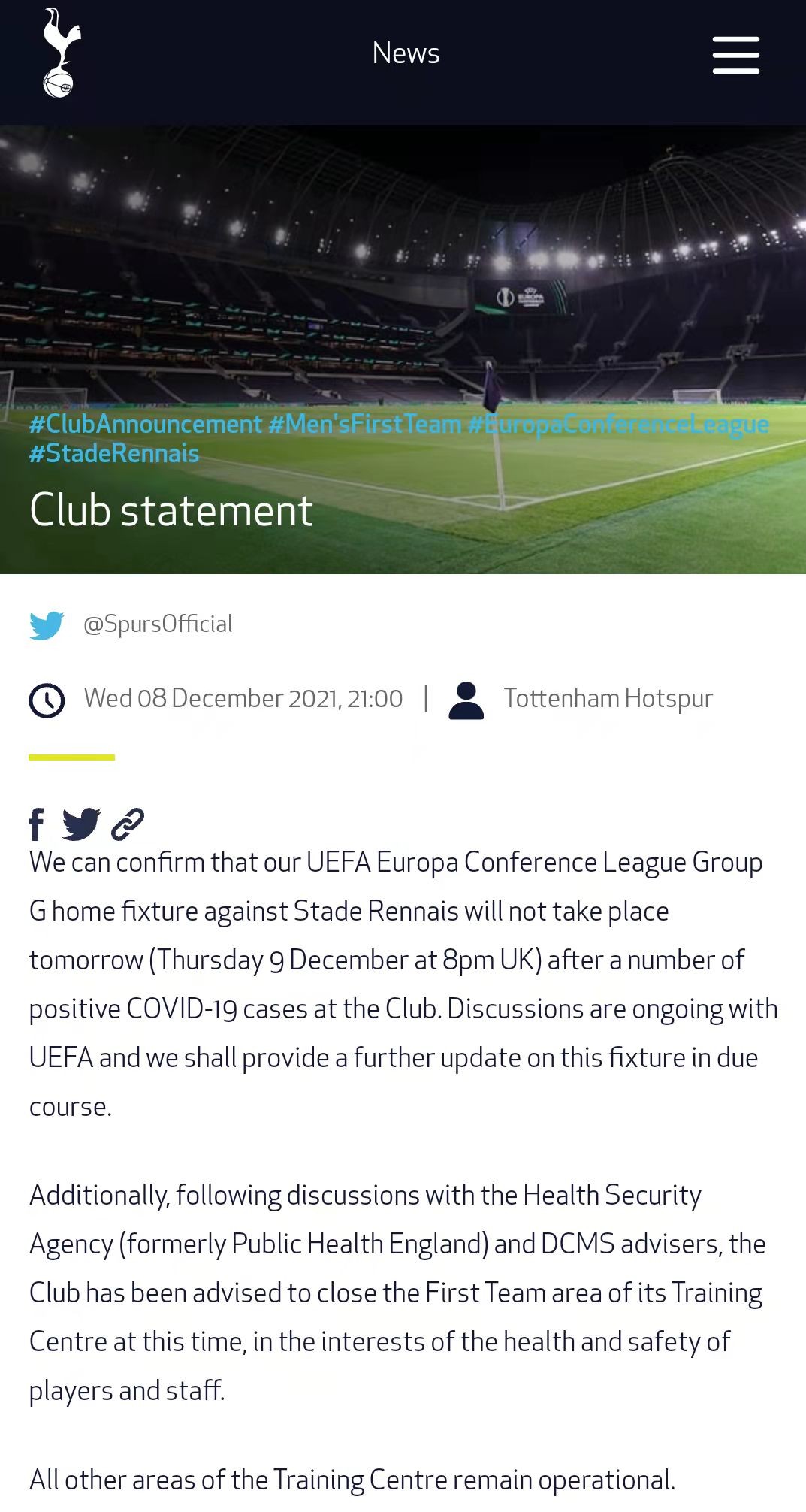Share the article on Facebook

36,824
